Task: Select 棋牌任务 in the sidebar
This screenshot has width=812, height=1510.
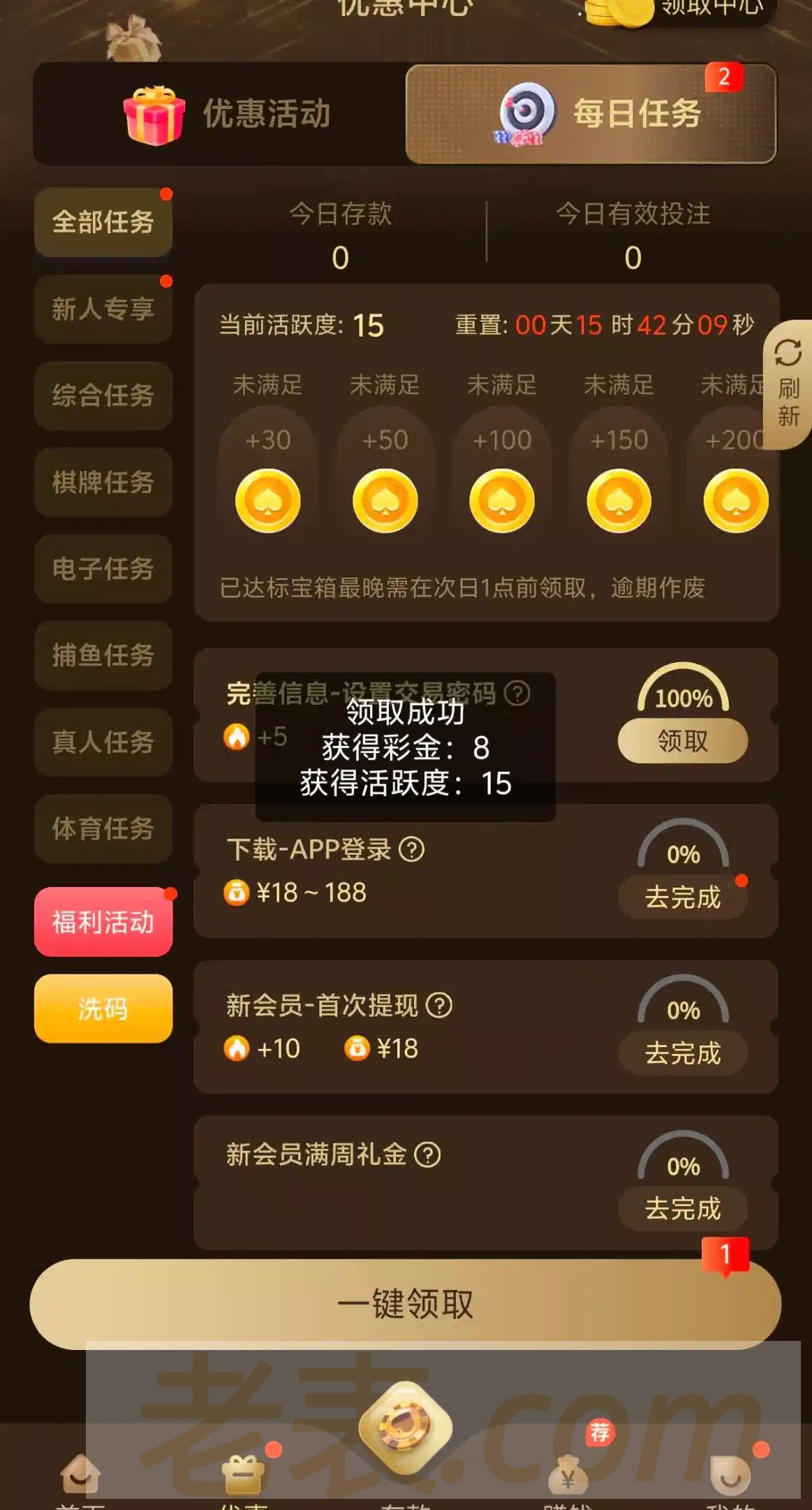Action: pyautogui.click(x=103, y=483)
